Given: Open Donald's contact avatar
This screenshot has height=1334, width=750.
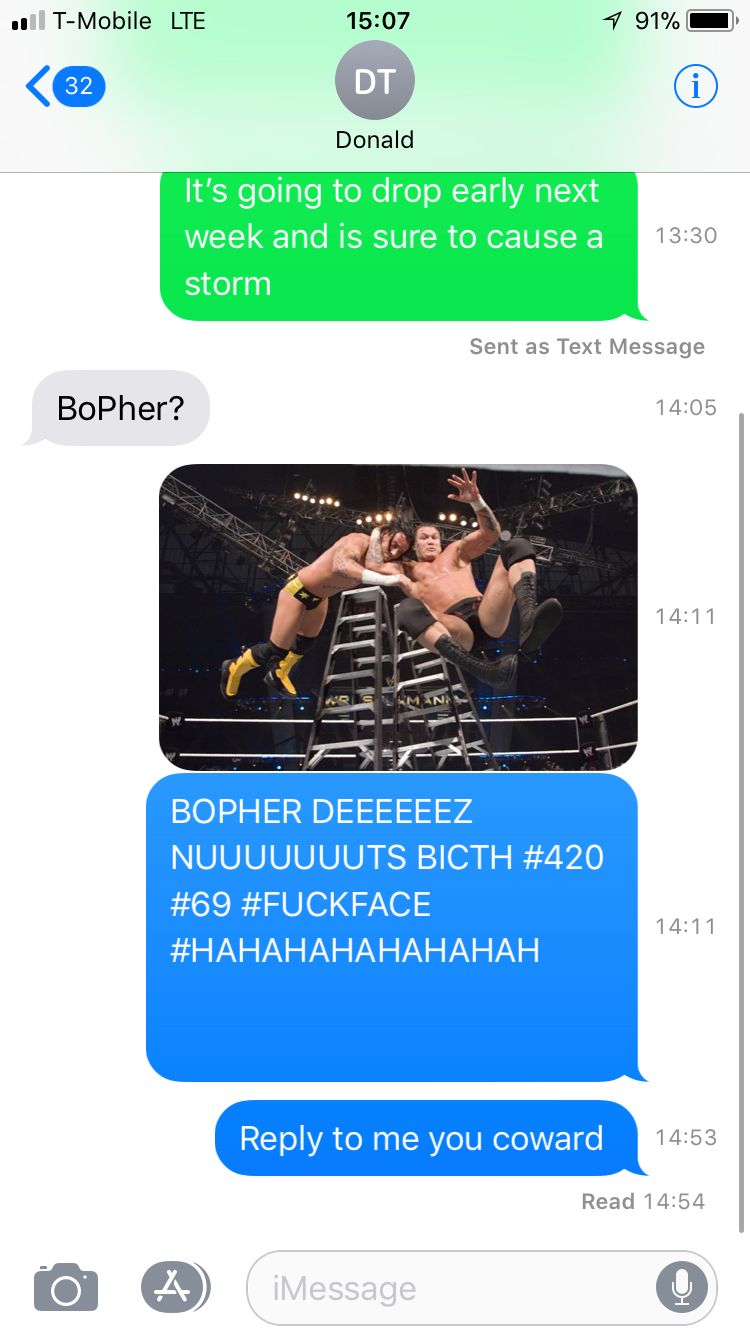Looking at the screenshot, I should tap(374, 82).
